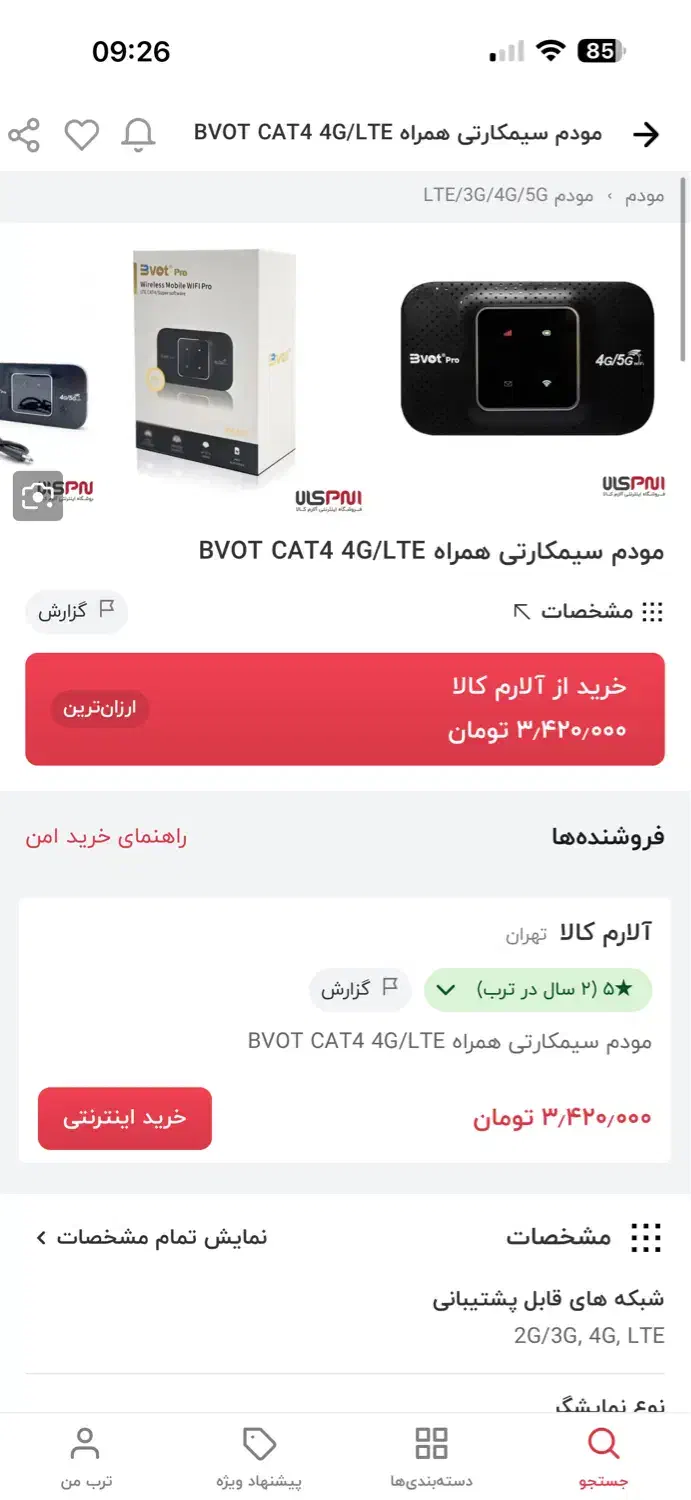Tap خرید اینترنتی button
The height and width of the screenshot is (1500, 691).
coord(125,1118)
